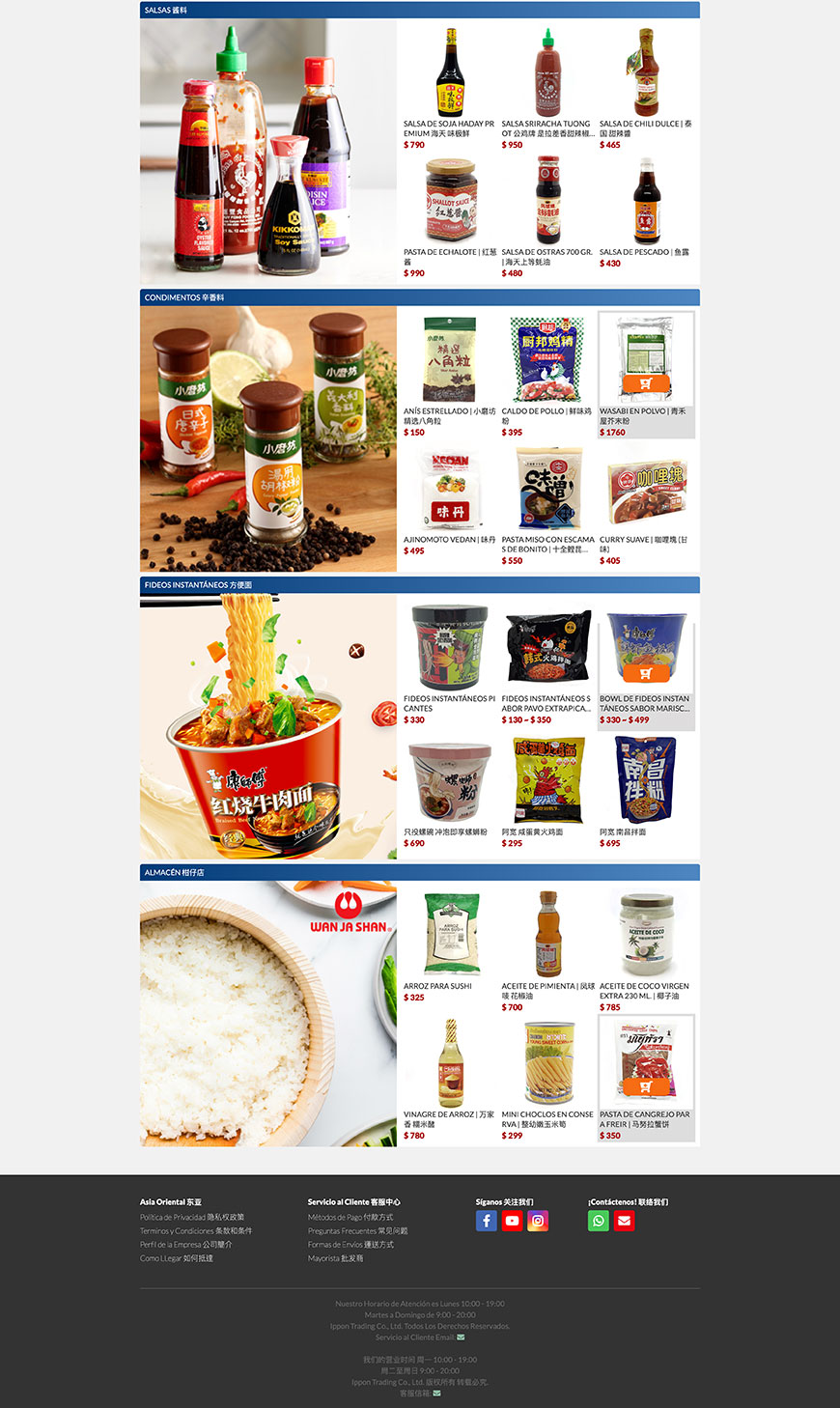840x1408 pixels.
Task: Open the Aceite de Coco Virgen Extra product
Action: 646,934
